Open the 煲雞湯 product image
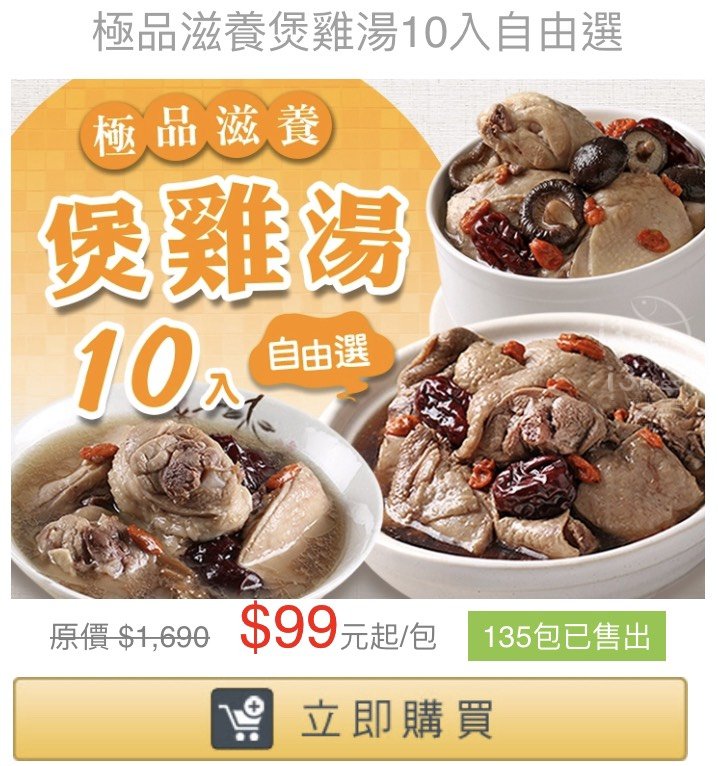Screen dimensions: 718x766 358,340
